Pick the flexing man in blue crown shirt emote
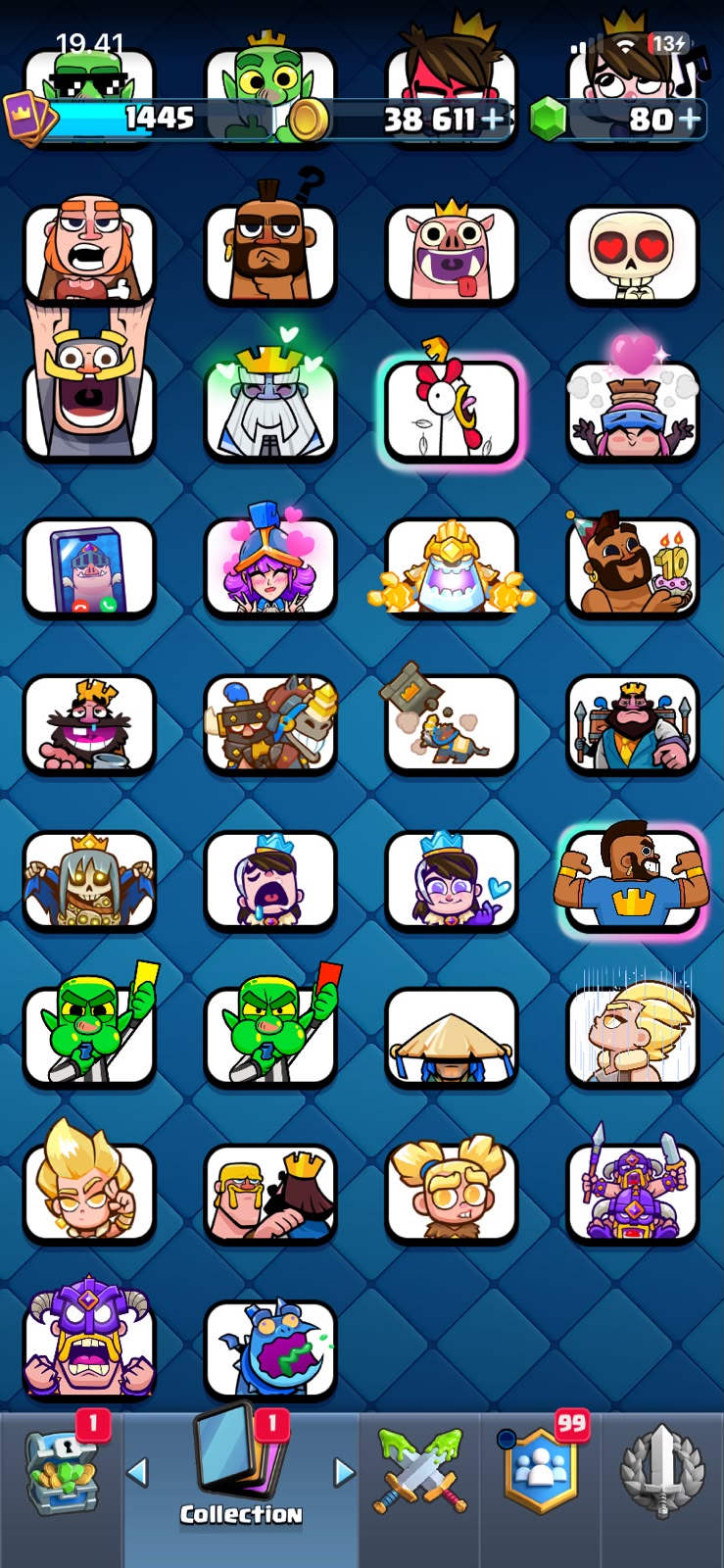 click(x=632, y=880)
